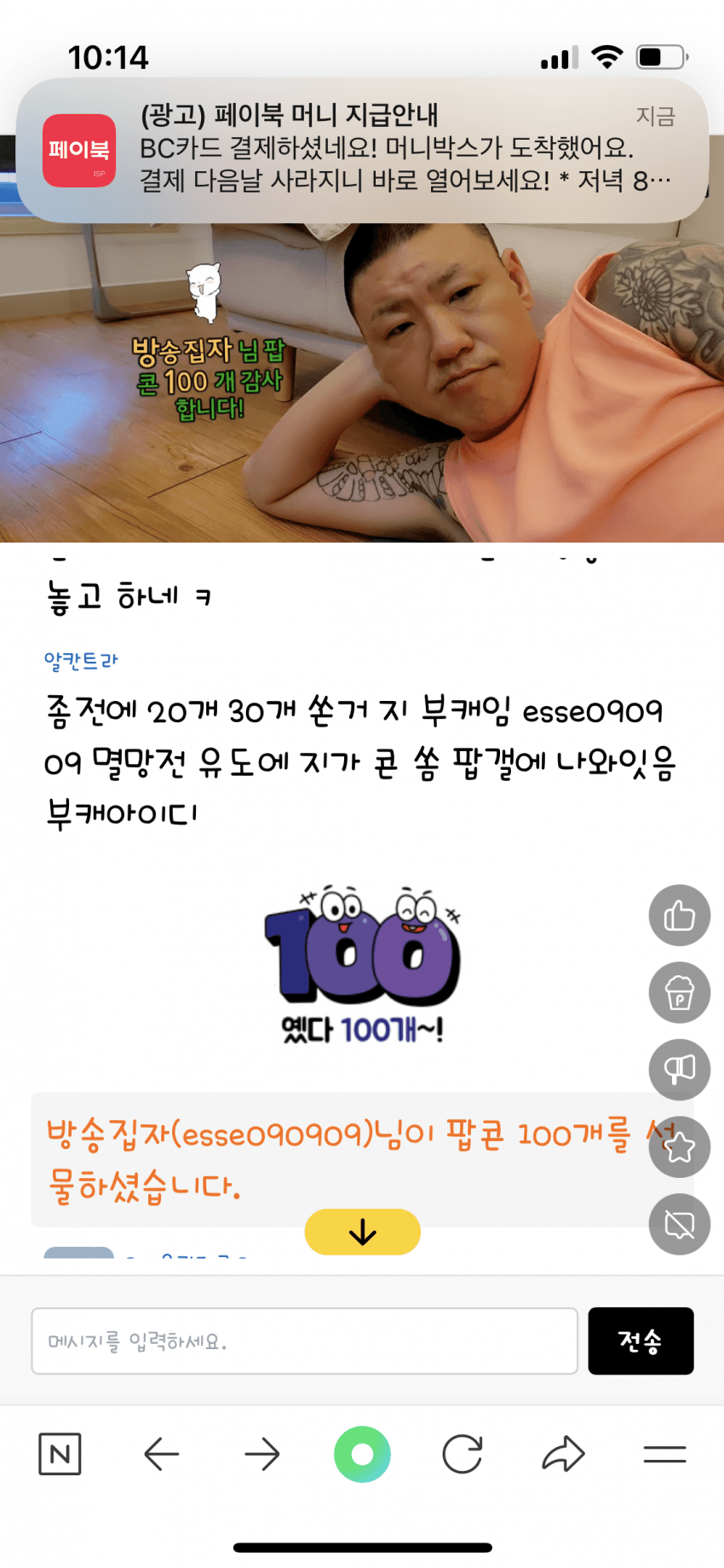Jump to latest chat with down arrow
The width and height of the screenshot is (724, 1568).
362,1232
